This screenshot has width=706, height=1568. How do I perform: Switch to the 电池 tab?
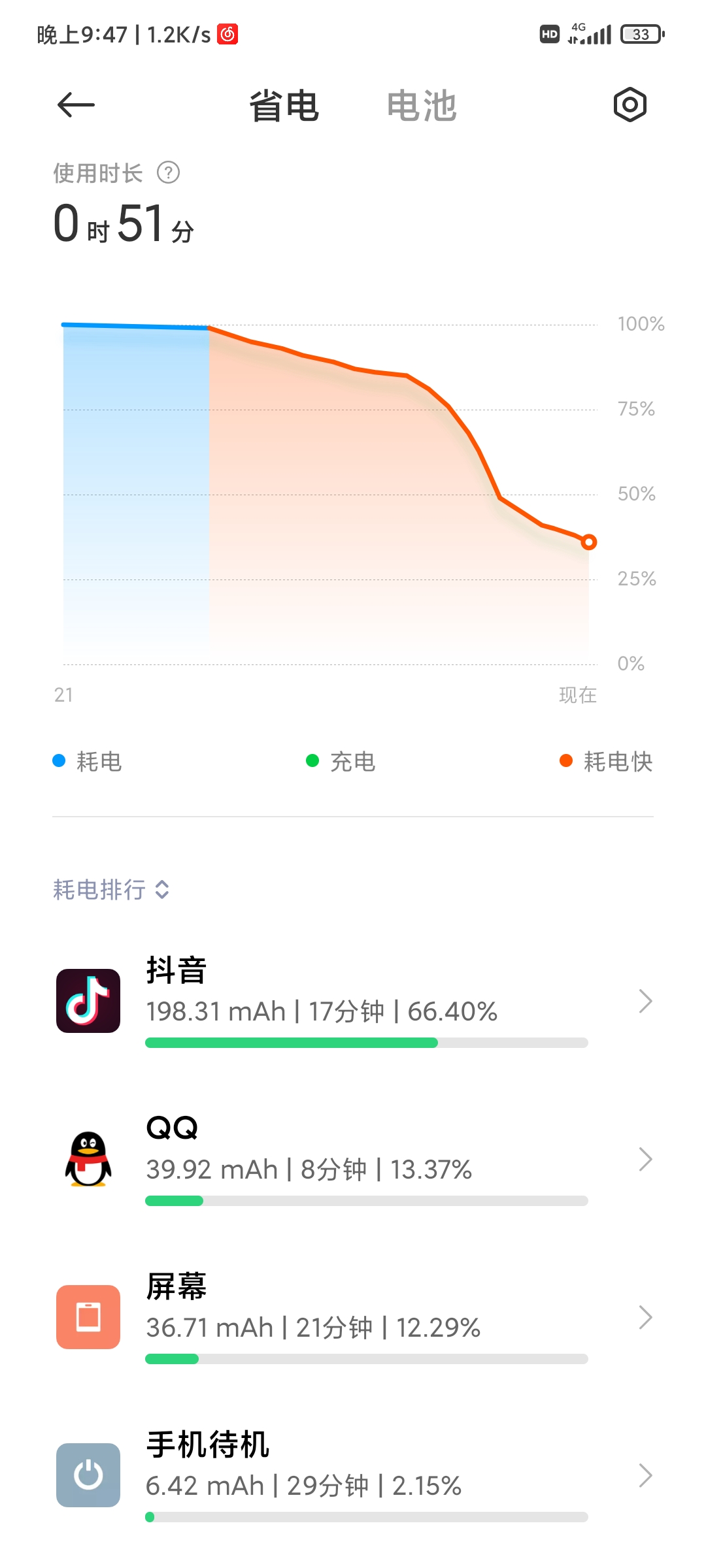pyautogui.click(x=421, y=106)
